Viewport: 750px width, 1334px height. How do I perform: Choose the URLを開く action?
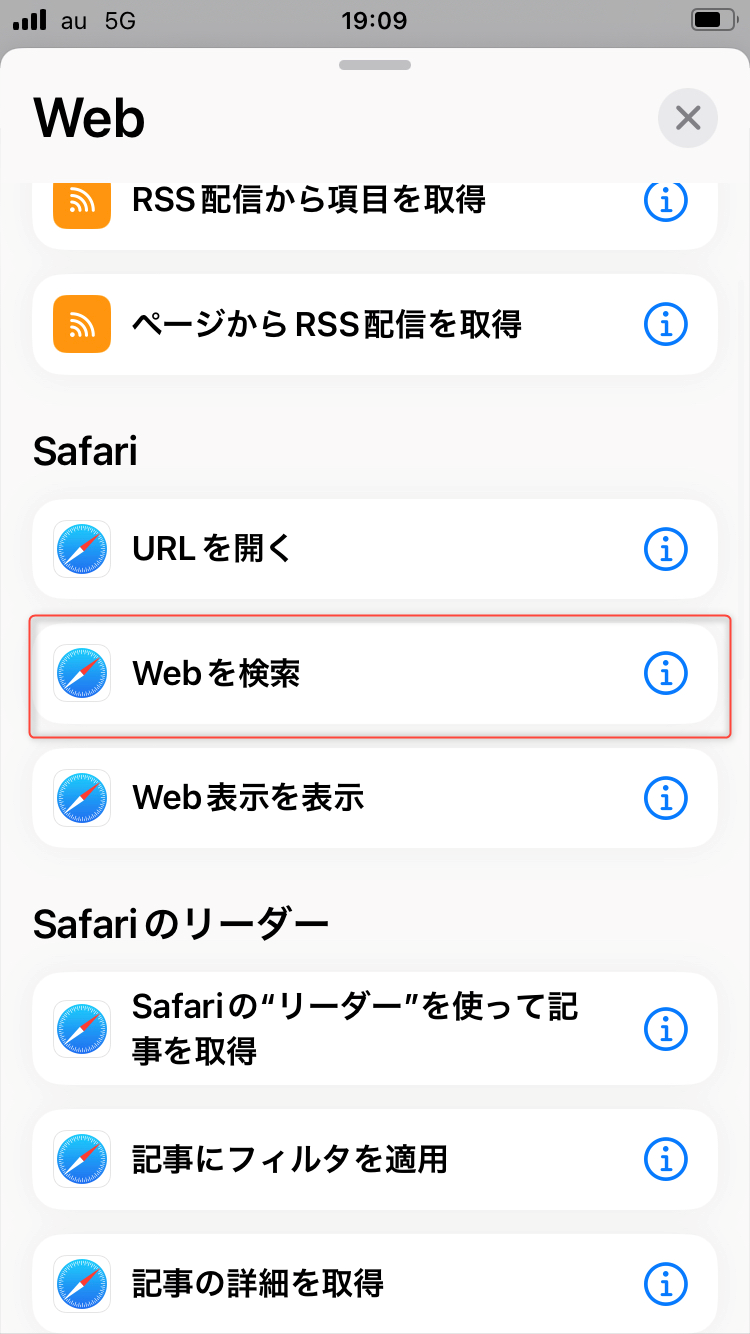[375, 549]
